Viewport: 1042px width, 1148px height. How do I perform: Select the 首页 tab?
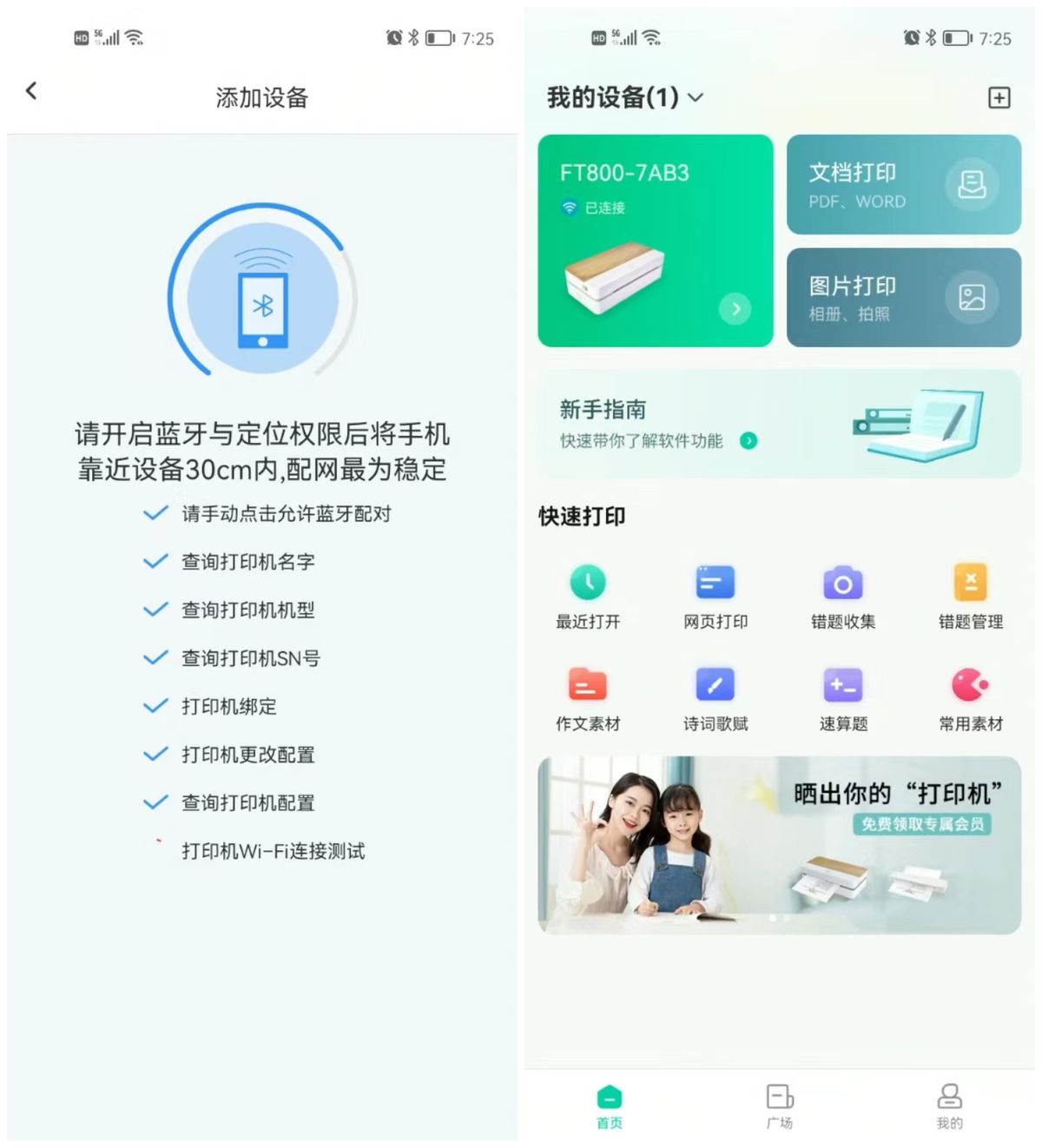click(610, 1105)
